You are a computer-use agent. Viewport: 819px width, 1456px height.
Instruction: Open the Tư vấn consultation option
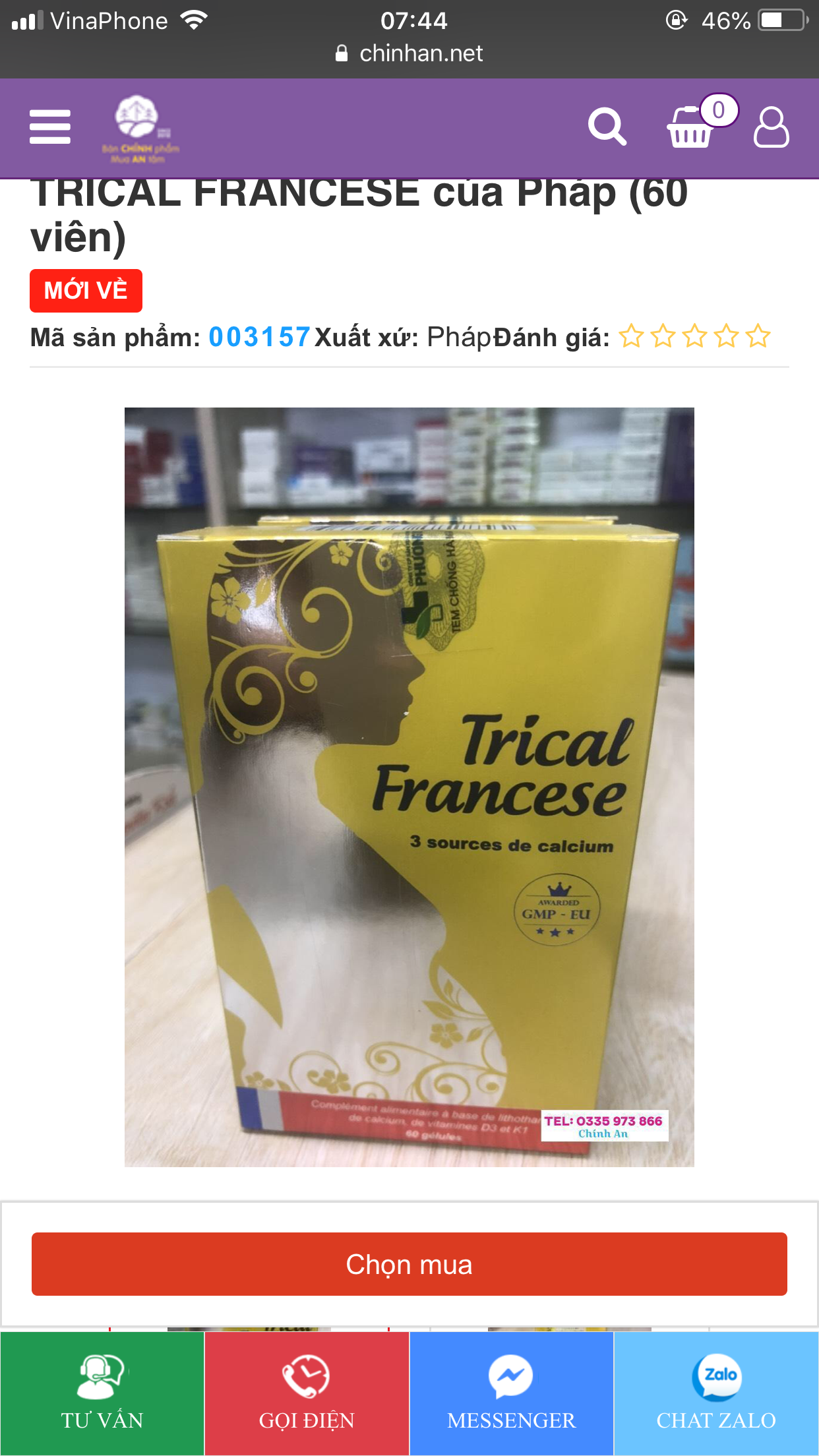(x=102, y=1393)
